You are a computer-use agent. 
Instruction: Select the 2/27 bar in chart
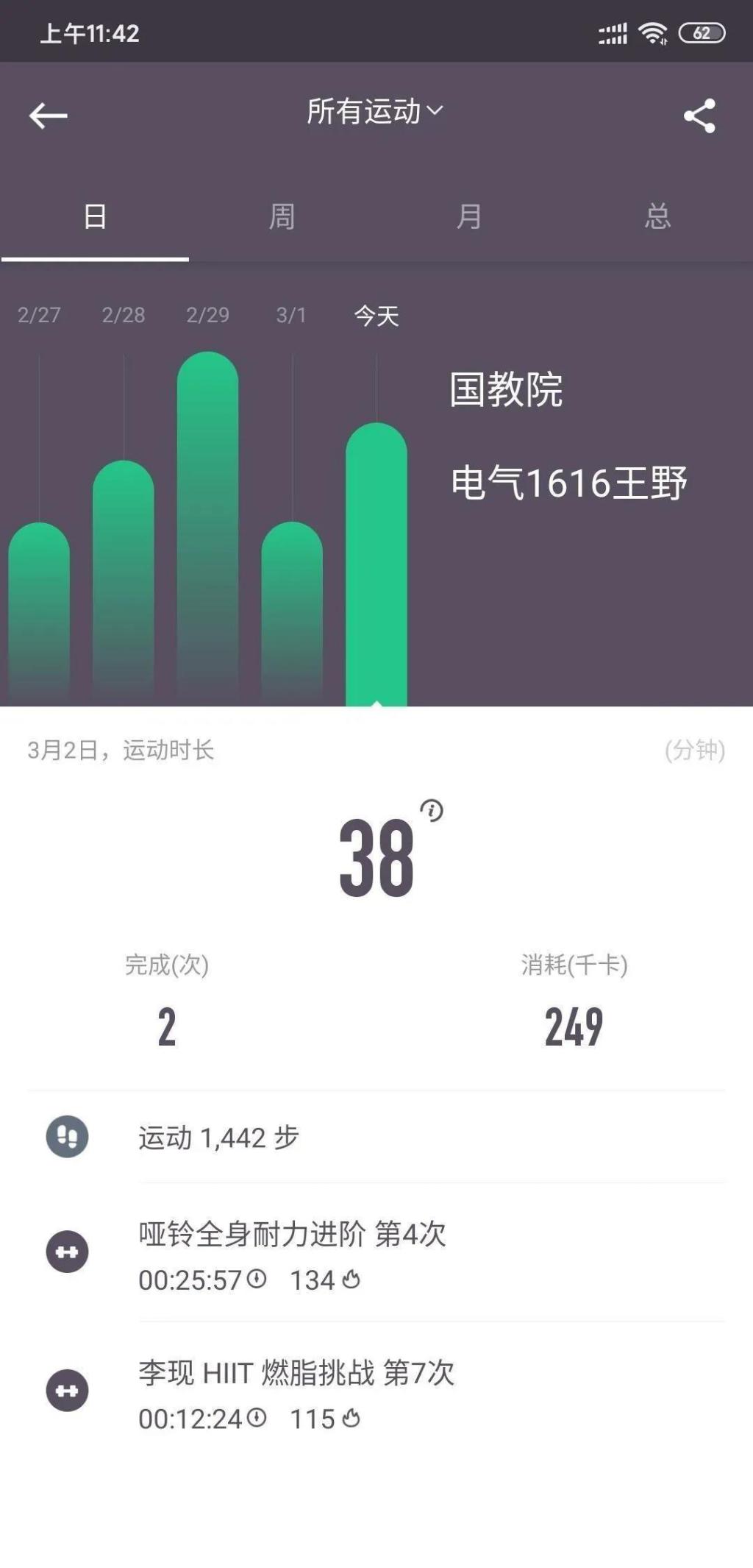coord(39,611)
